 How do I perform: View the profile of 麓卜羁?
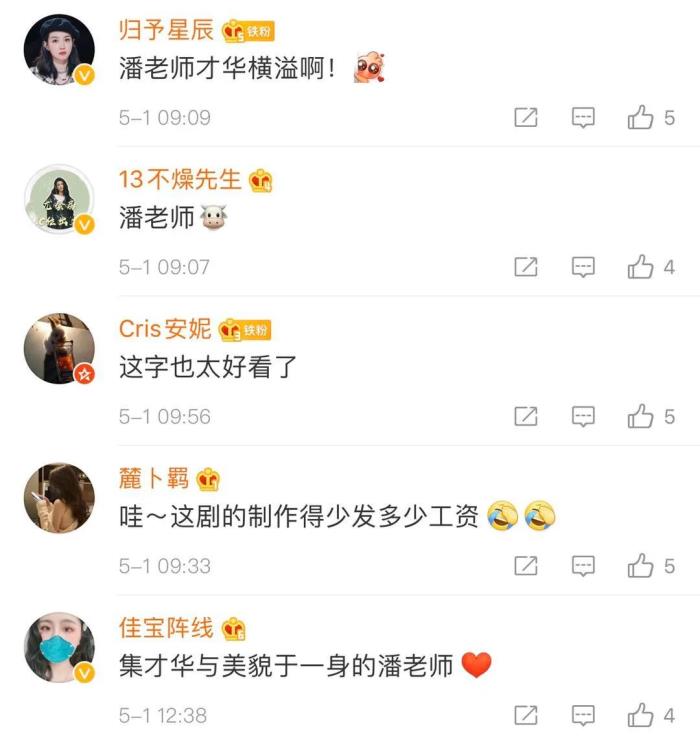tap(58, 498)
